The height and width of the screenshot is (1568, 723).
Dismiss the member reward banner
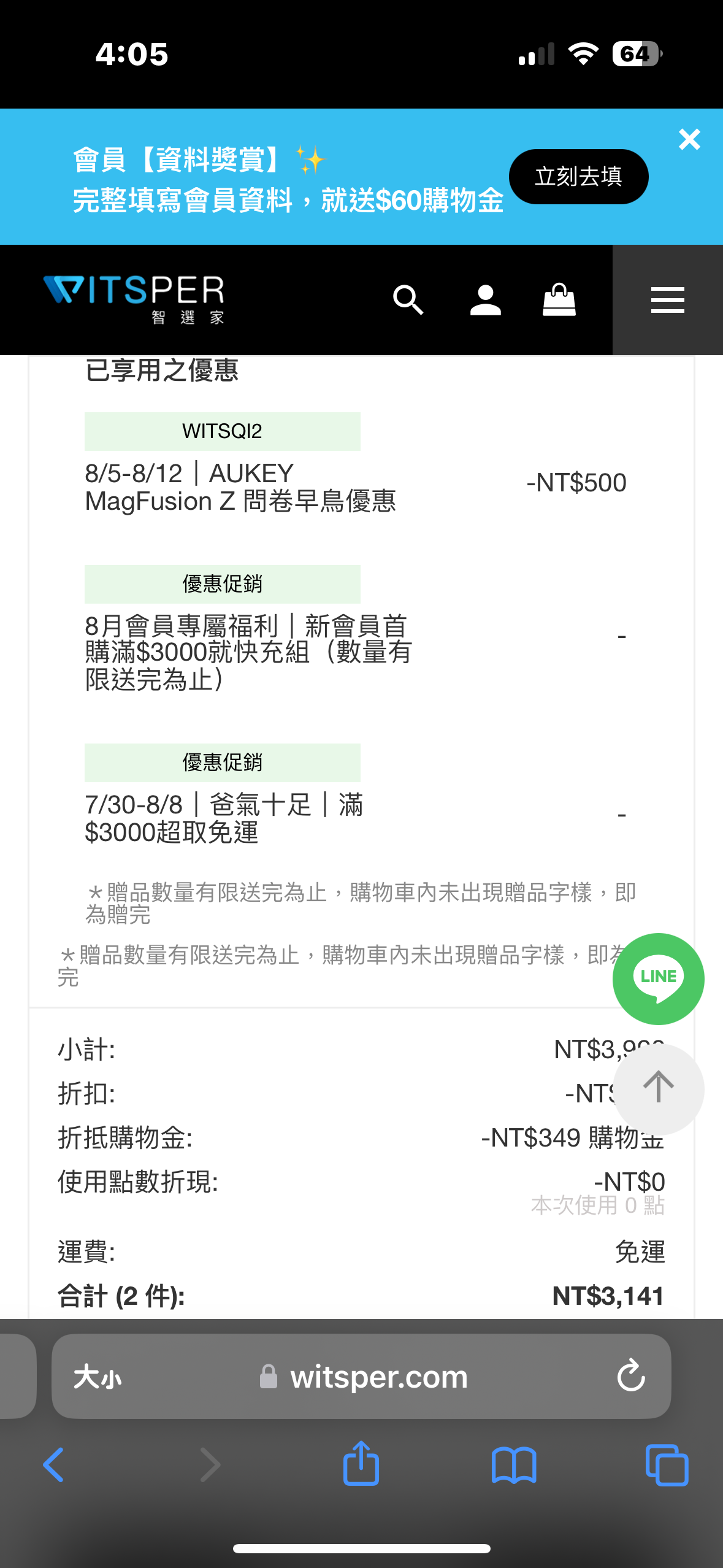(x=689, y=139)
